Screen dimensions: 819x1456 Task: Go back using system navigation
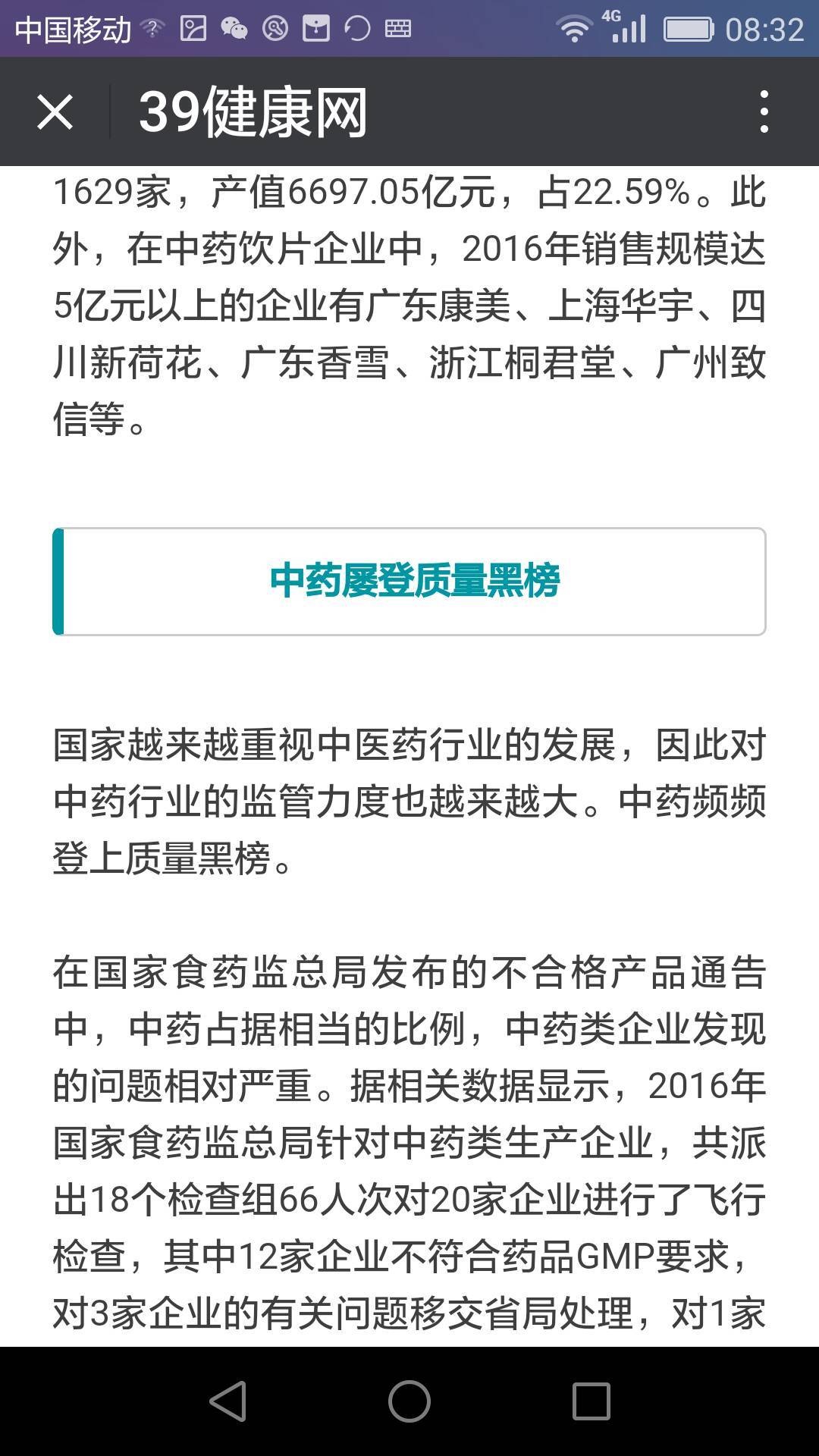coord(228,1401)
